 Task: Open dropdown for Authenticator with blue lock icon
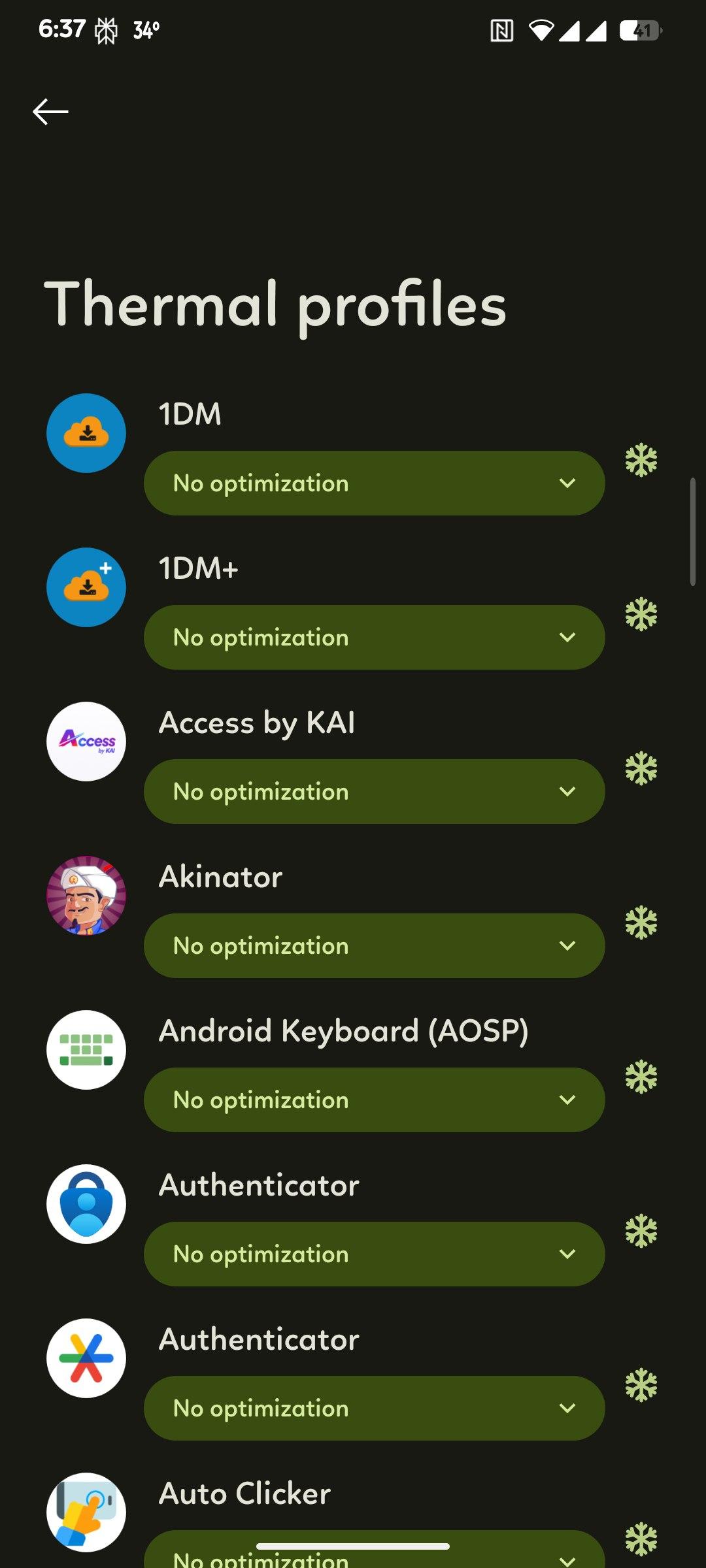click(374, 1254)
